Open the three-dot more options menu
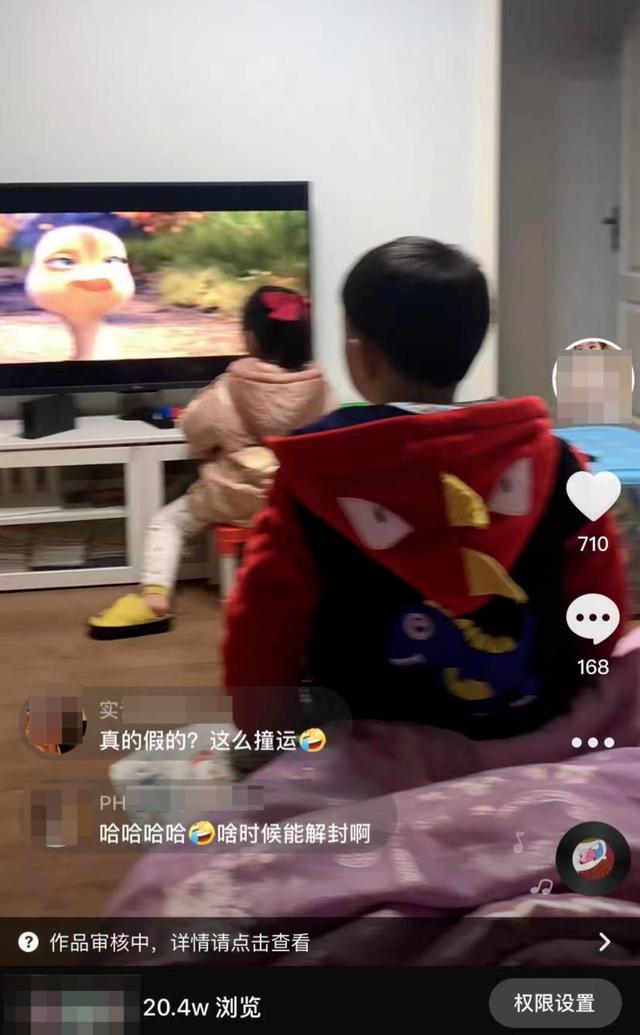640x1035 pixels. [x=593, y=742]
